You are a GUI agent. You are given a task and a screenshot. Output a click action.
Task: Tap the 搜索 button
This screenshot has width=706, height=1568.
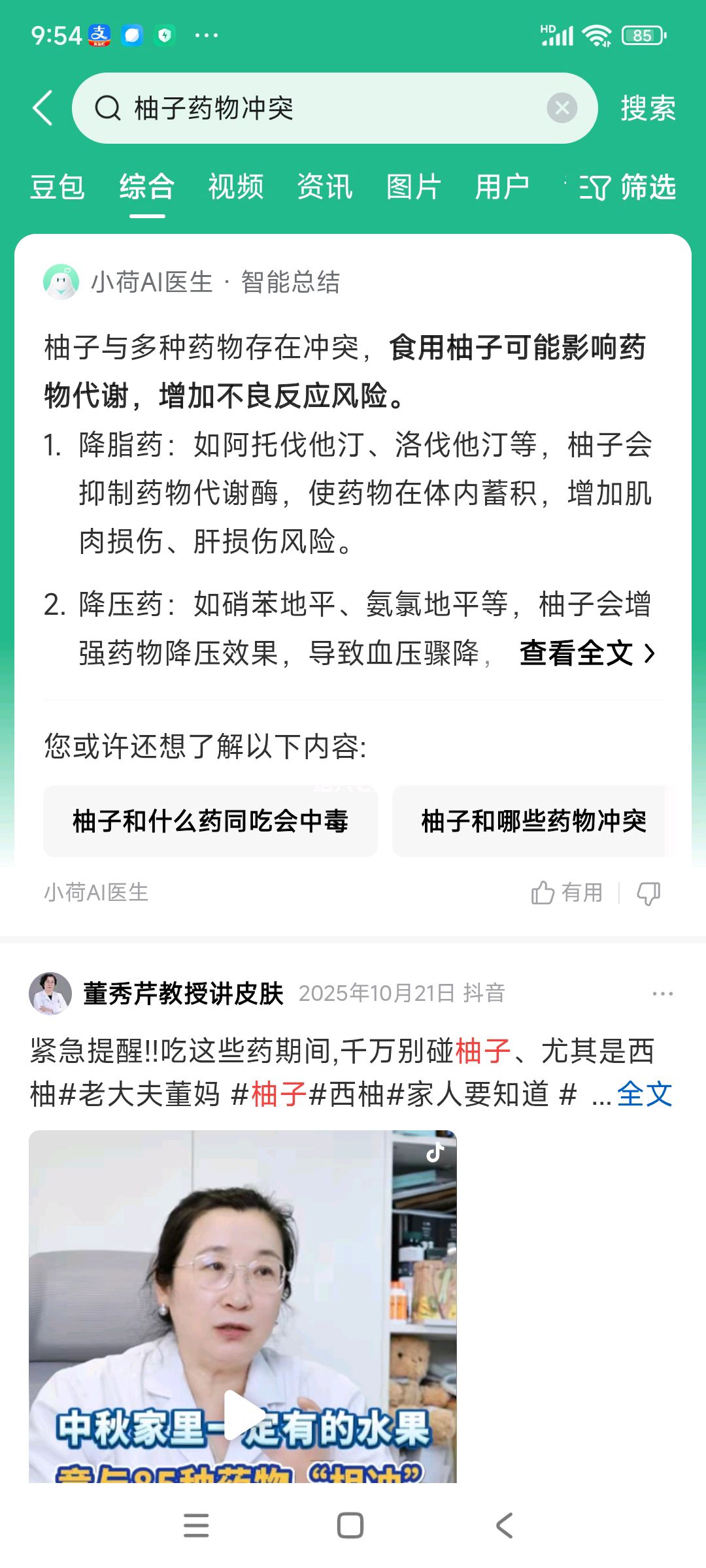[x=647, y=108]
